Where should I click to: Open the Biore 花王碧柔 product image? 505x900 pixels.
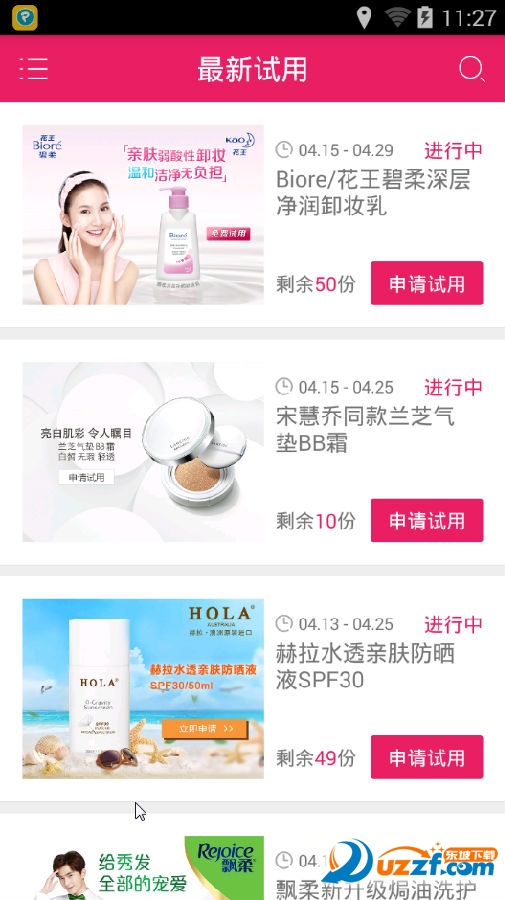(143, 215)
